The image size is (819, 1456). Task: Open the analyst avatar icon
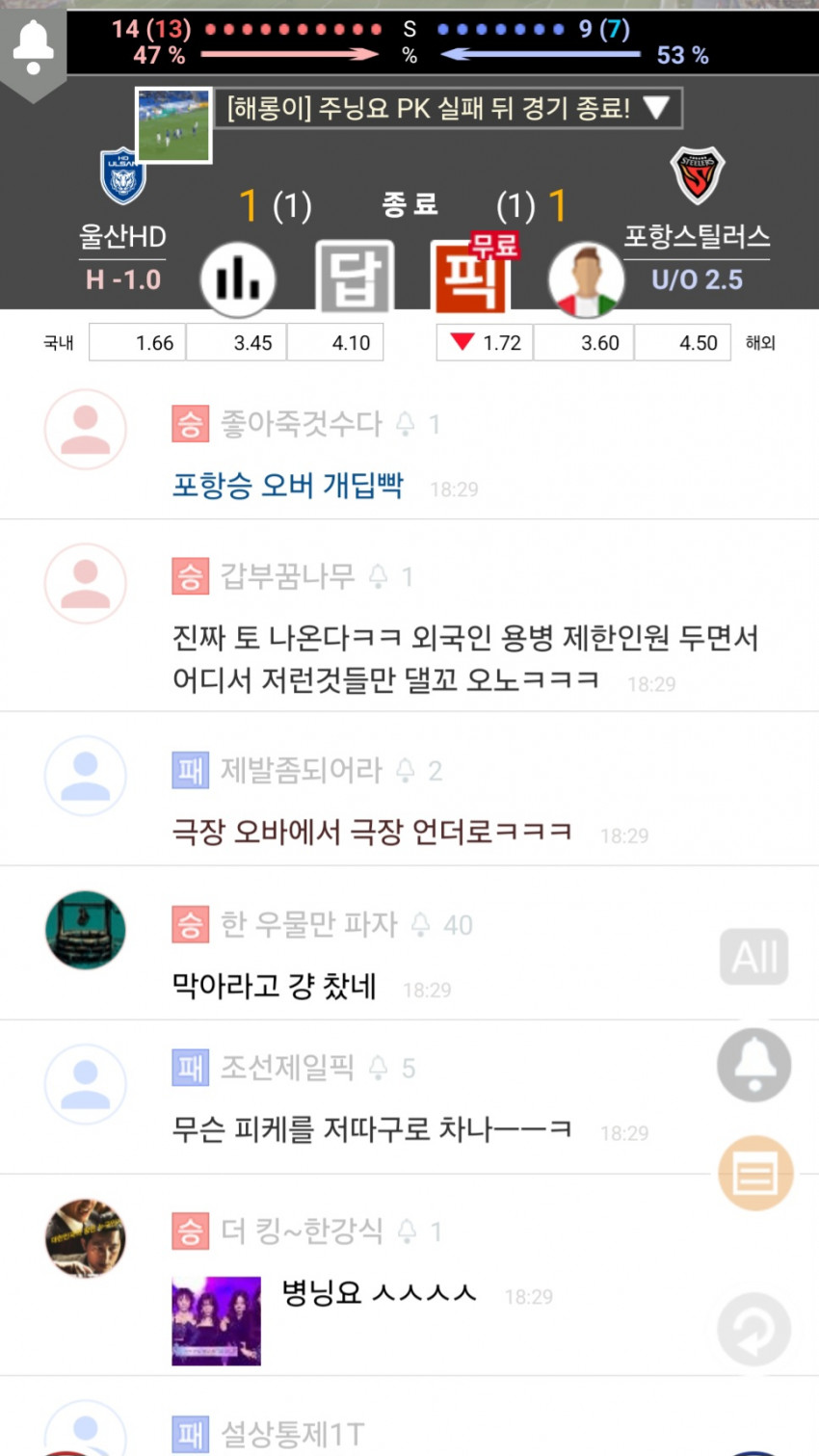pyautogui.click(x=586, y=279)
